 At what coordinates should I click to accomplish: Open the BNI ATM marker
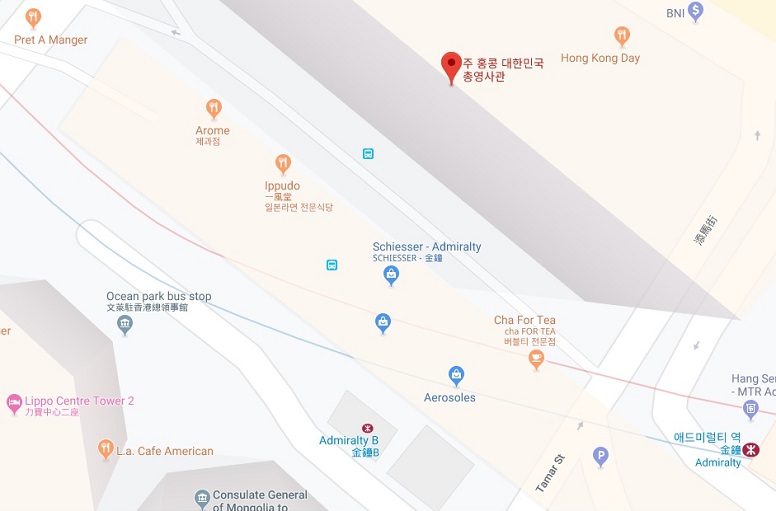pos(696,12)
